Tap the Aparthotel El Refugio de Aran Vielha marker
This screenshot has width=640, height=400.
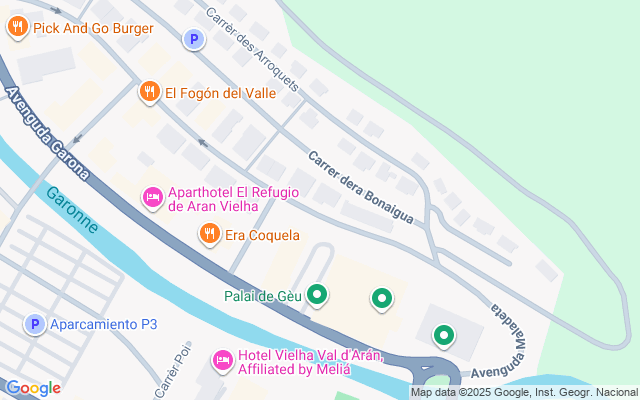coord(153,198)
